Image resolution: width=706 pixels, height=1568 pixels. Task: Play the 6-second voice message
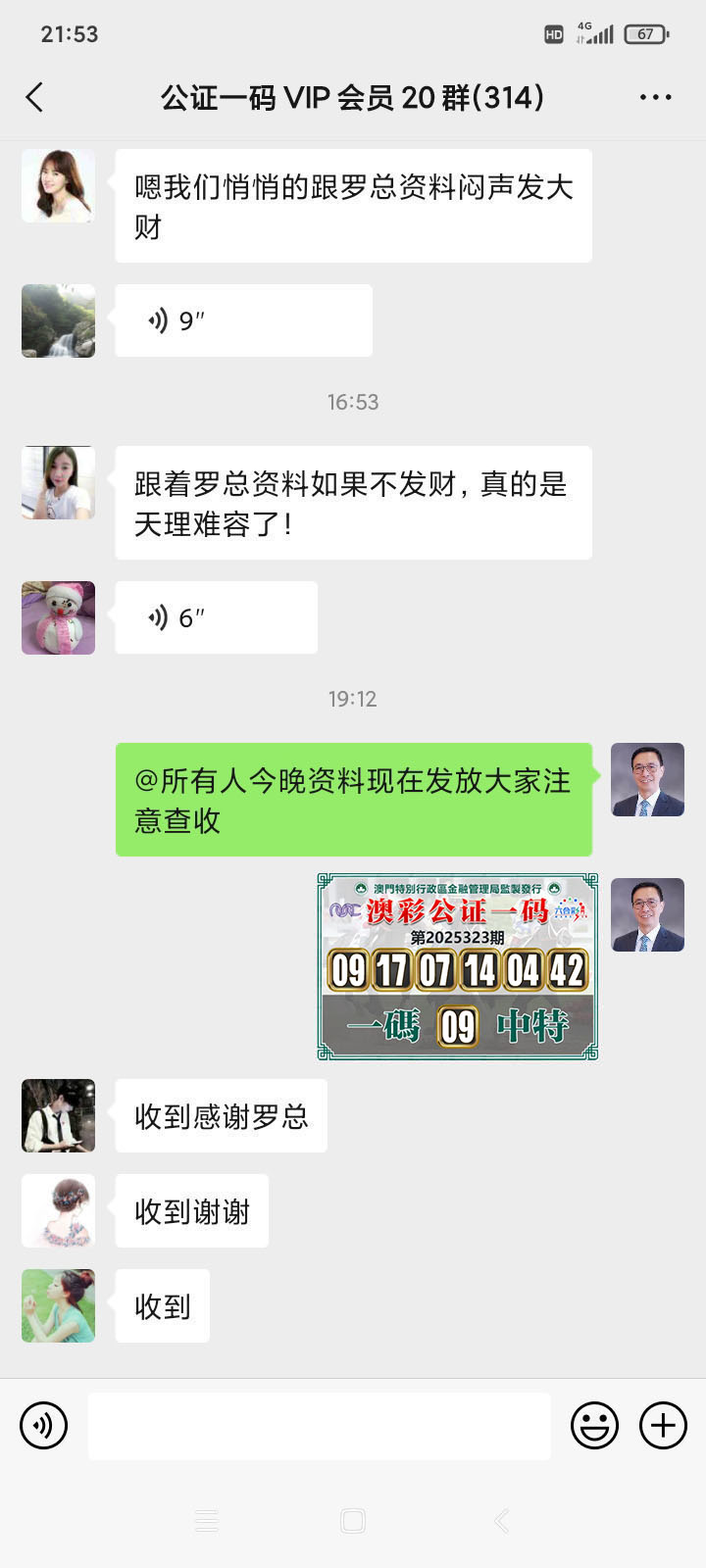[216, 617]
